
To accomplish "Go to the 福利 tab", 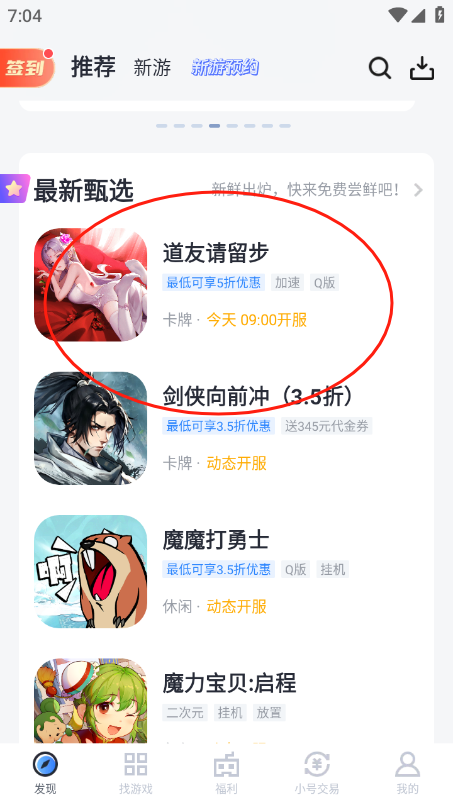I will click(226, 773).
